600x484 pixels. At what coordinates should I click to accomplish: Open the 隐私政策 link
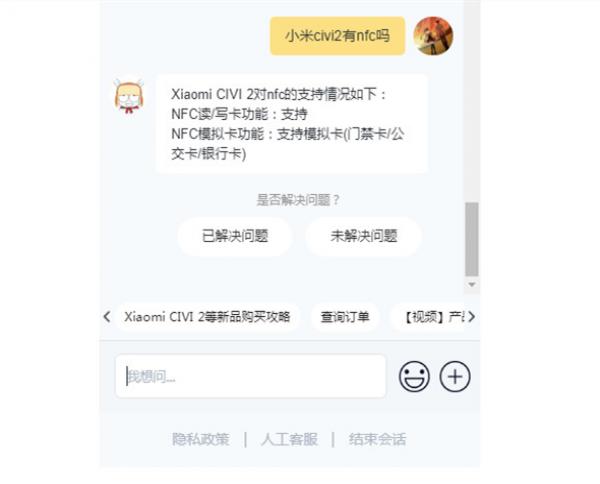click(x=200, y=439)
